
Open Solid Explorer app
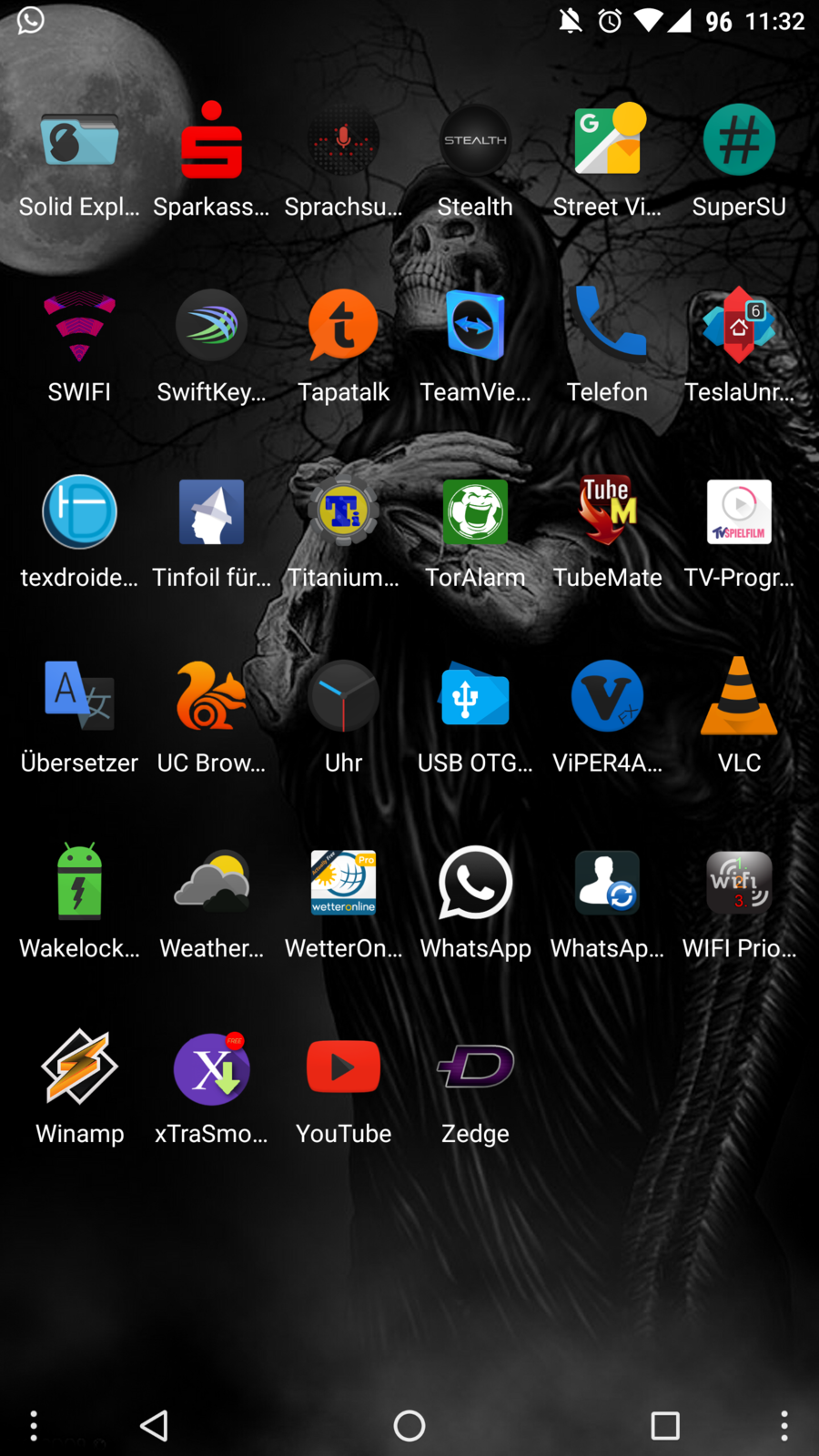pyautogui.click(x=79, y=141)
